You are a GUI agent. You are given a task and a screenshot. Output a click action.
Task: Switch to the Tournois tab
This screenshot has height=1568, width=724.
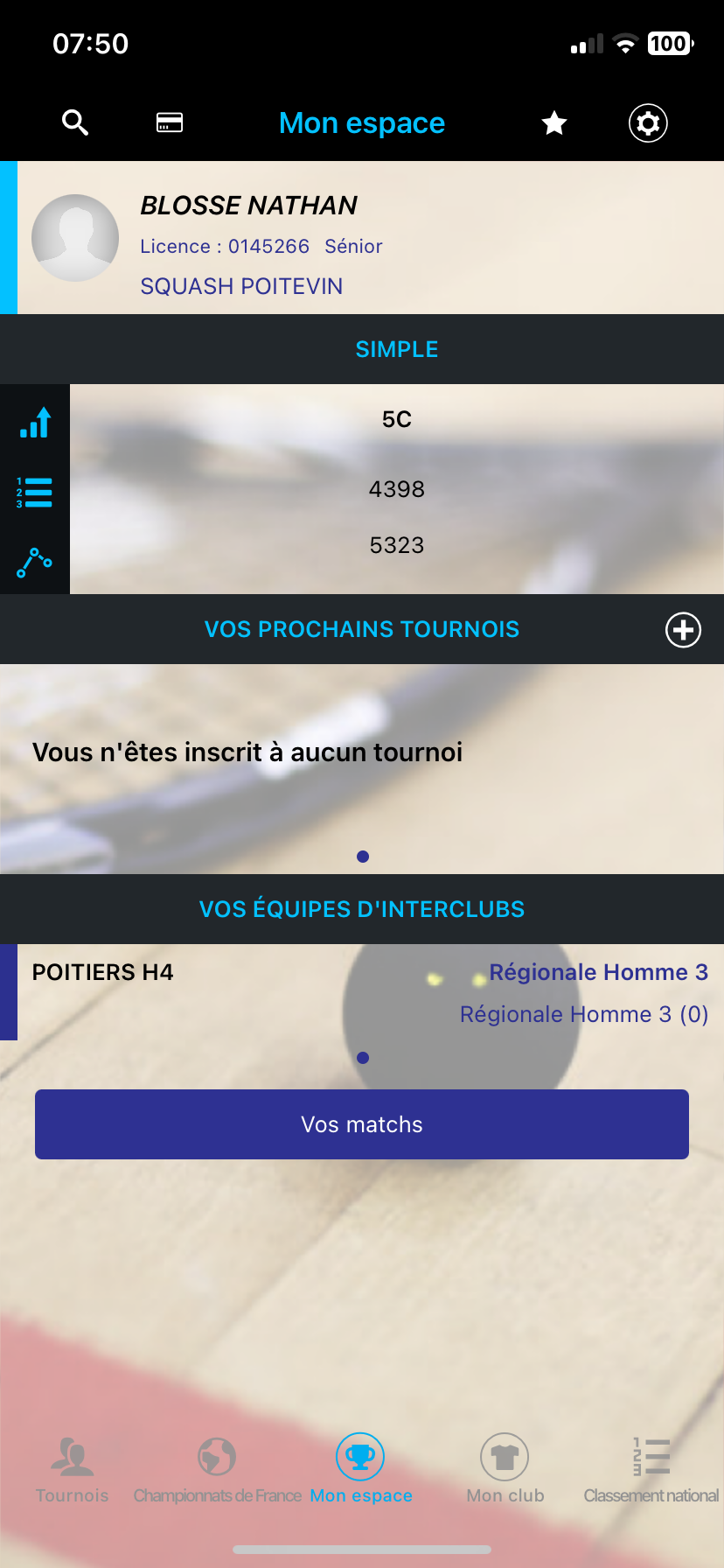[73, 1470]
